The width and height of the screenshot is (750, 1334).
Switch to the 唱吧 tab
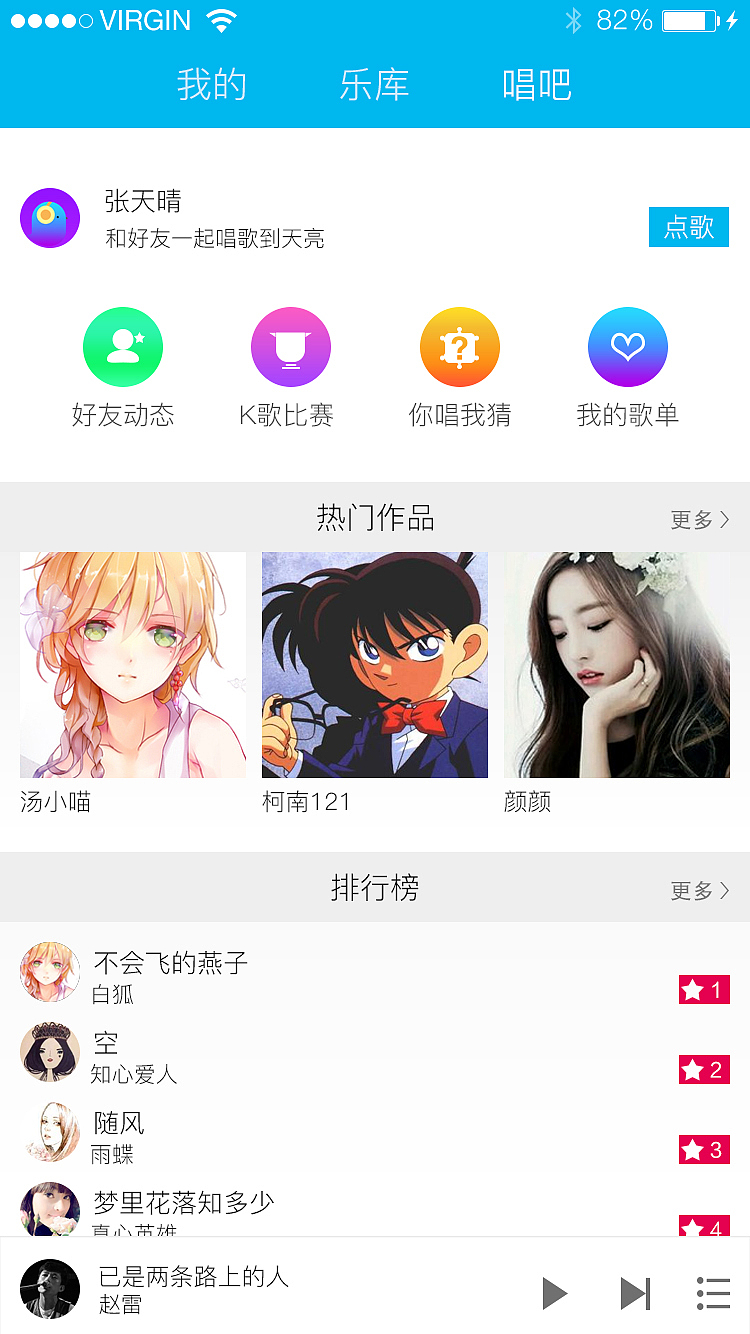coord(537,86)
